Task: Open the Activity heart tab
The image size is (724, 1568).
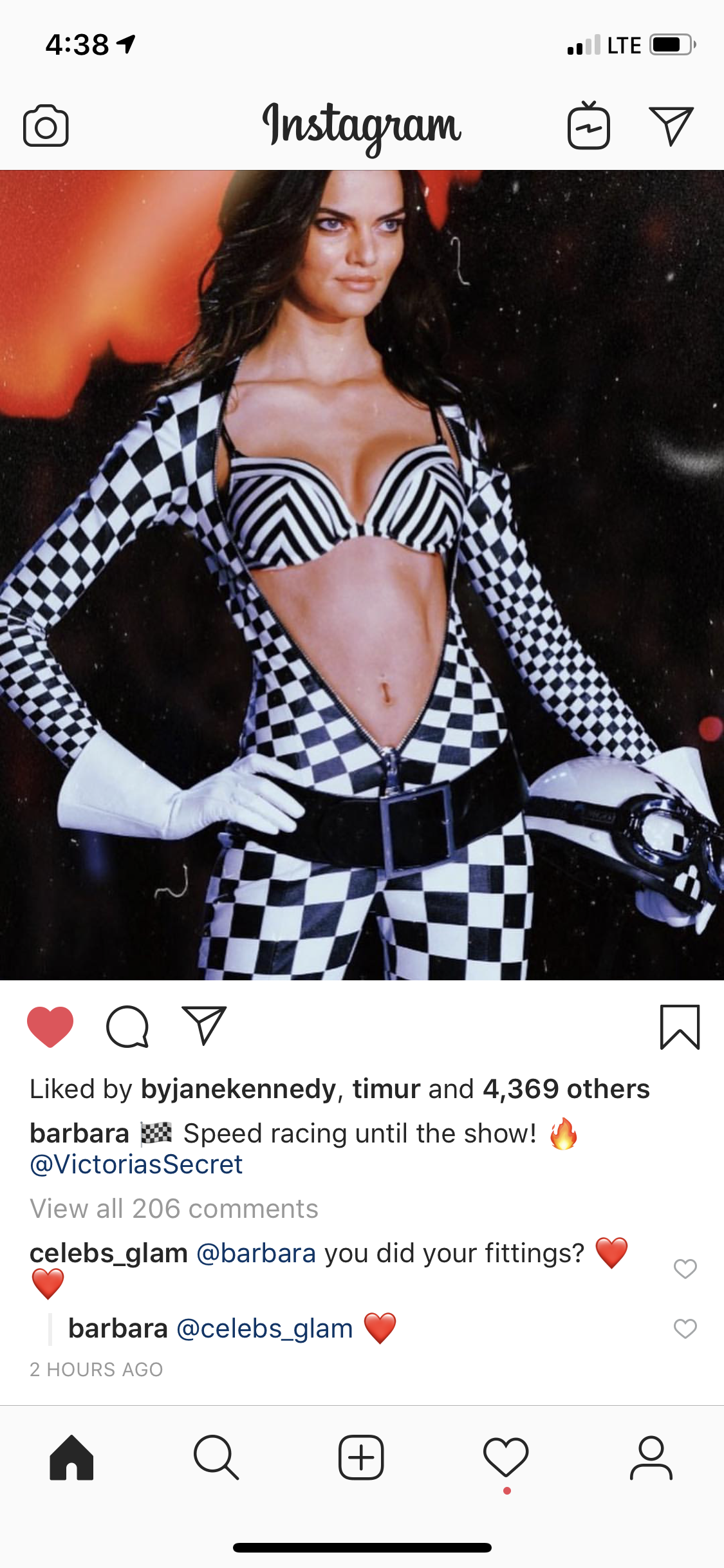Action: pos(506,1457)
